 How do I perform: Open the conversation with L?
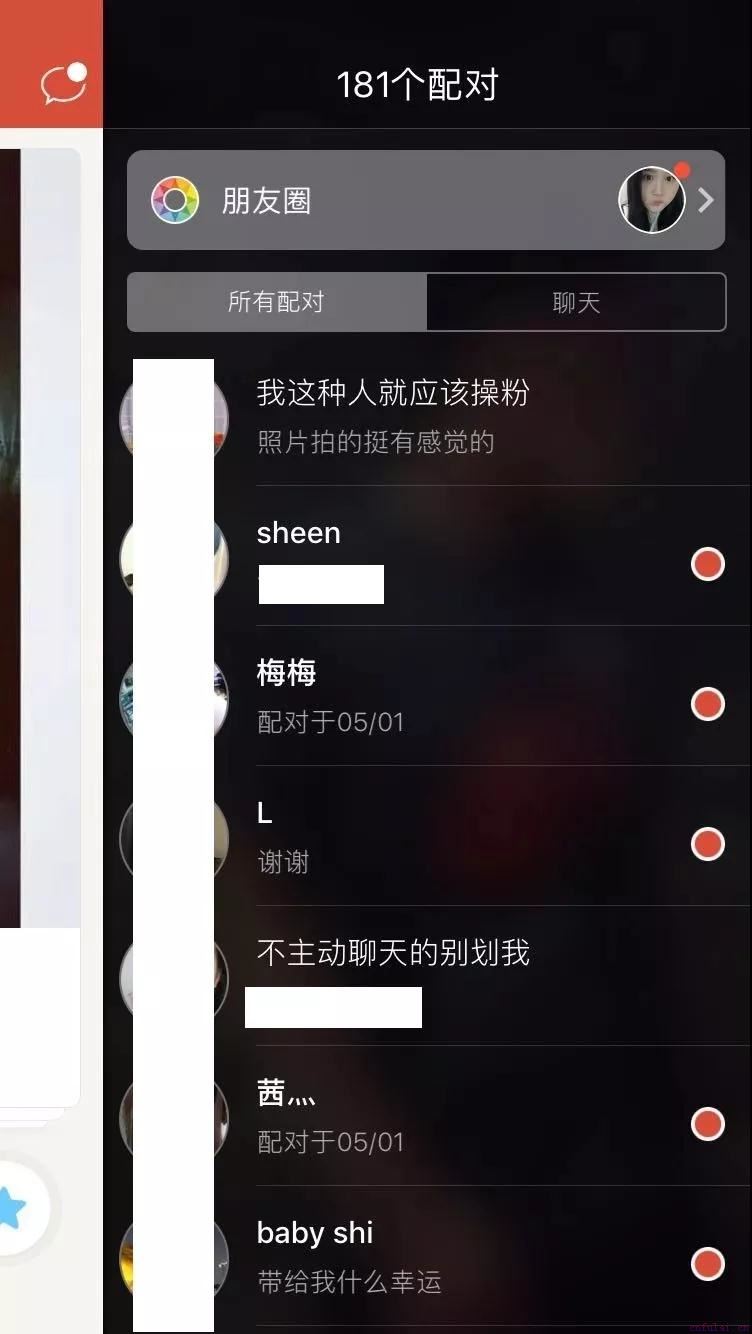(x=440, y=836)
